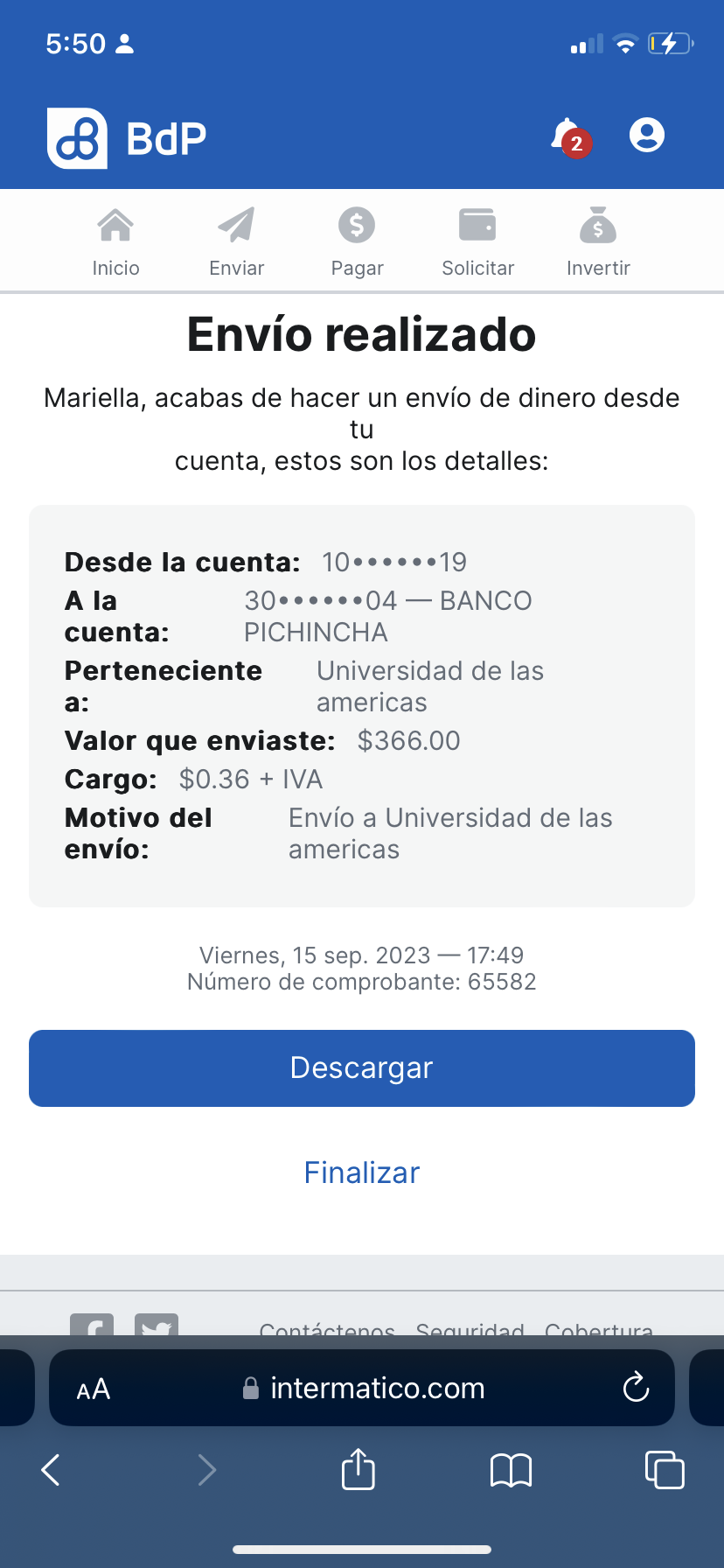Go back in Safari
The height and width of the screenshot is (1568, 724).
[51, 1470]
